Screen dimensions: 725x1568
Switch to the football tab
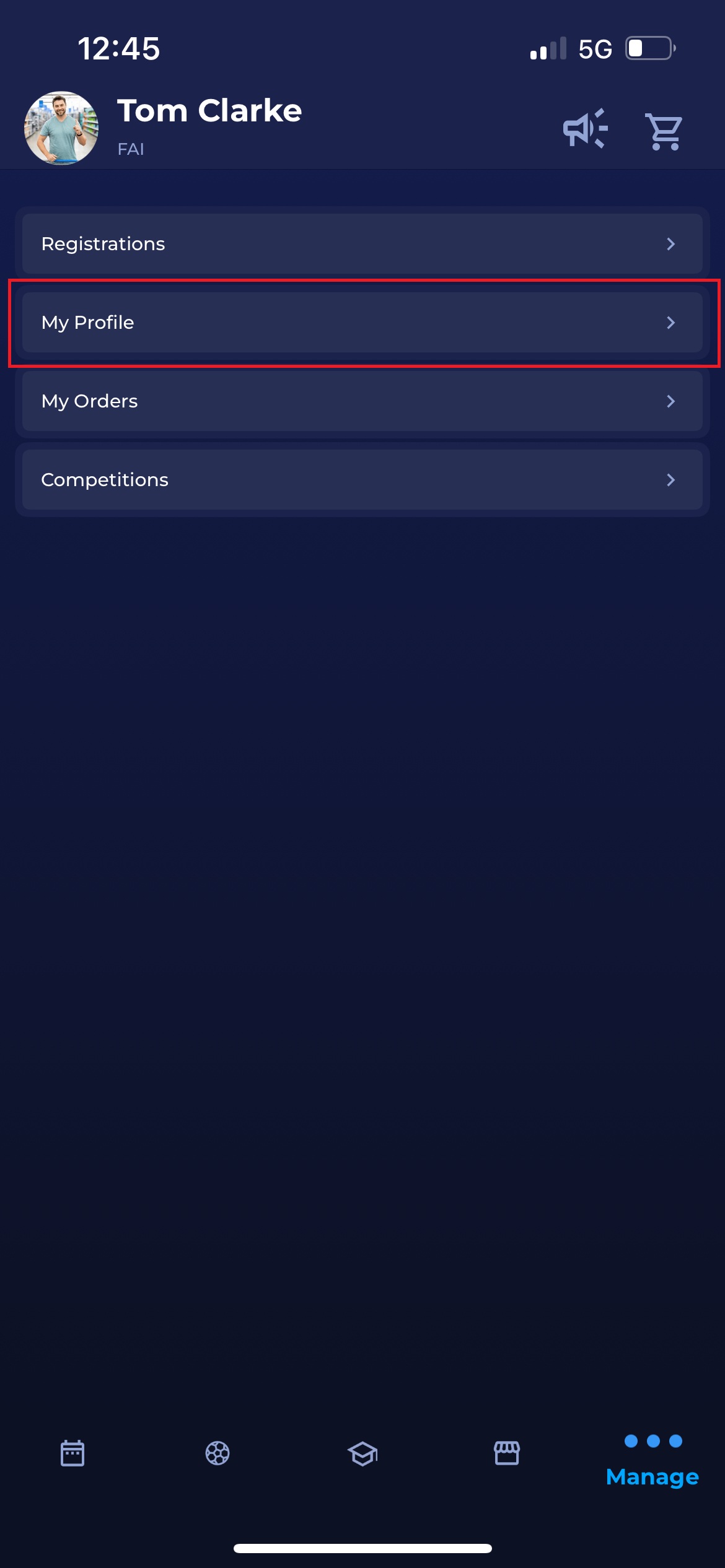tap(217, 1453)
